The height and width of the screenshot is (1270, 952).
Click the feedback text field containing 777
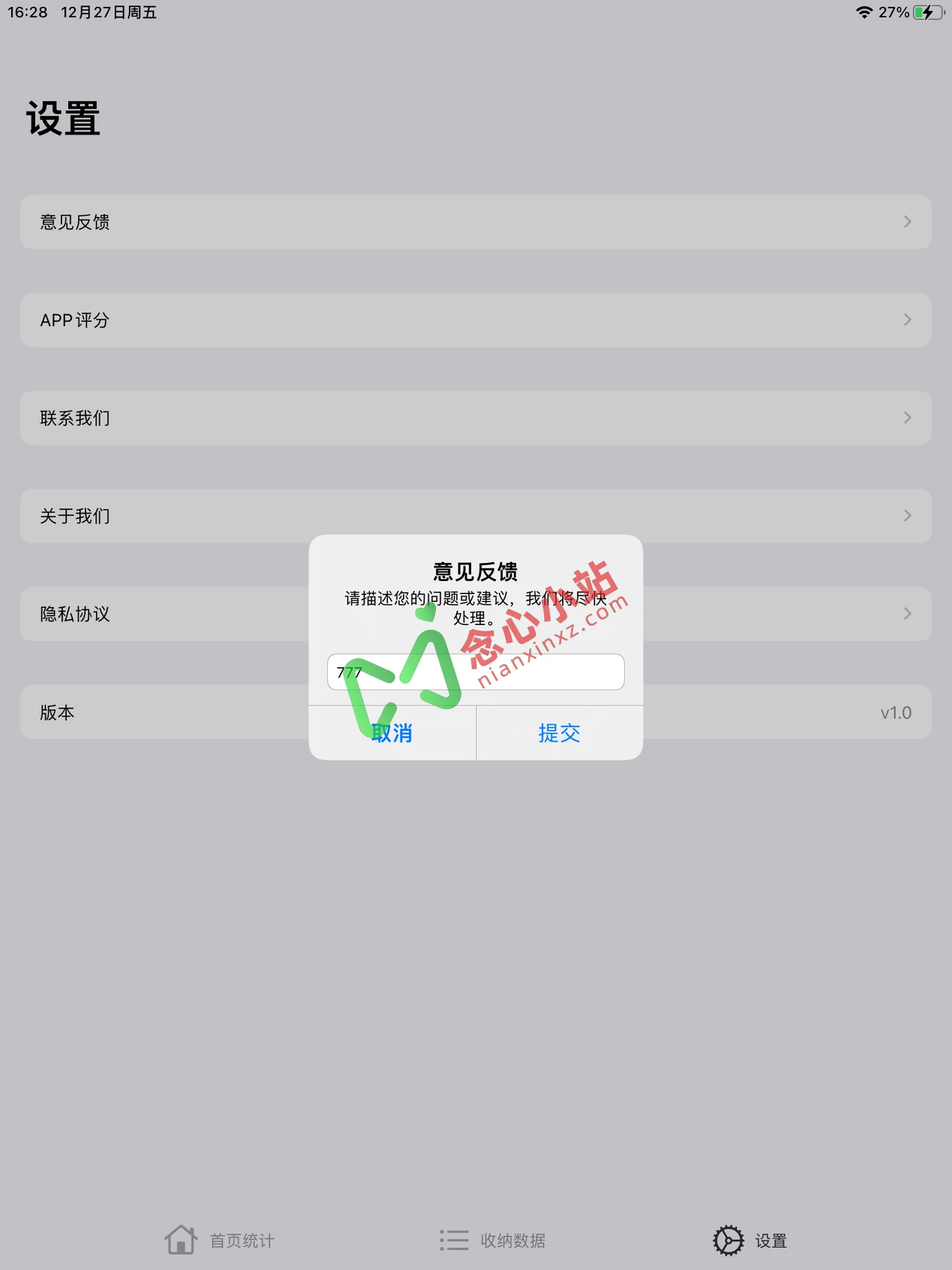(x=475, y=671)
